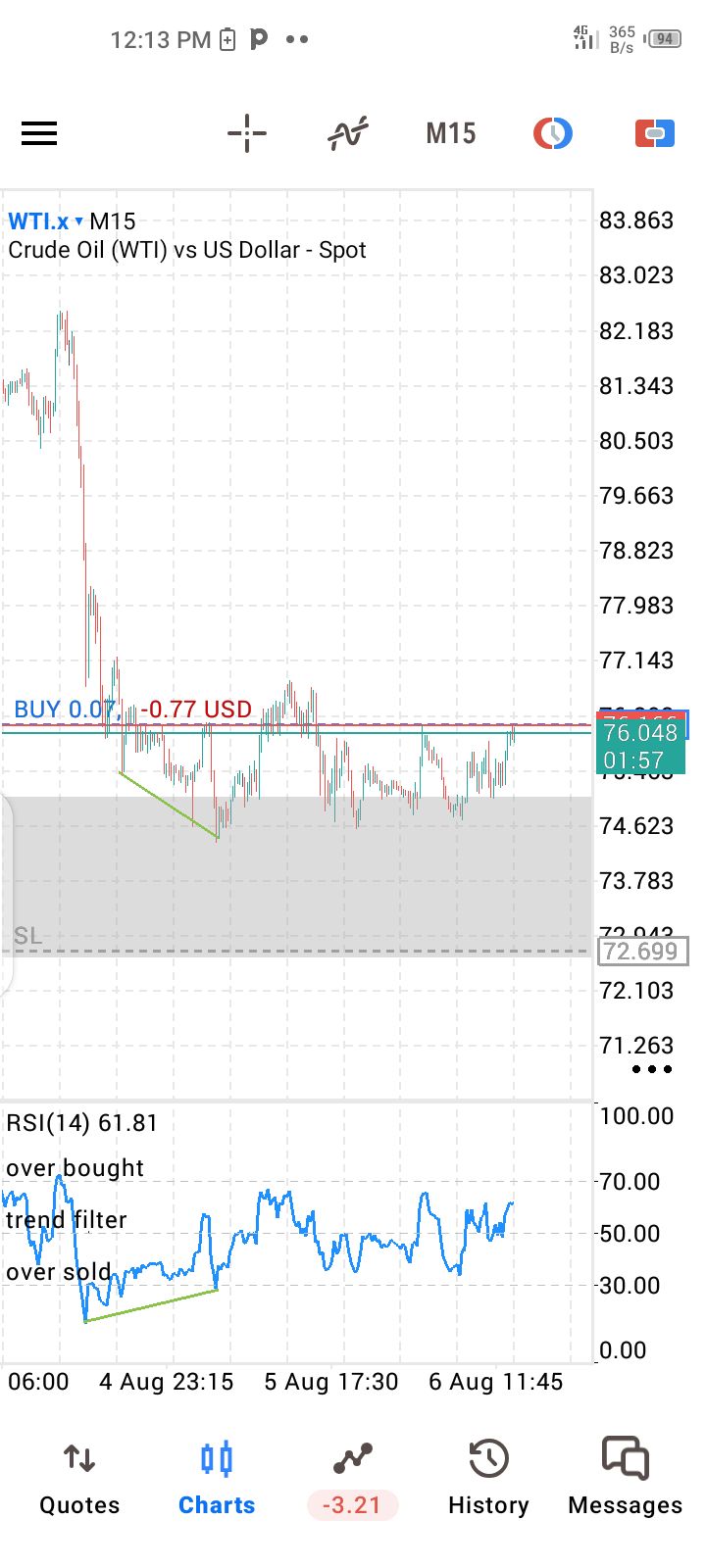The width and height of the screenshot is (706, 1568).
Task: Change the M15 timeframe
Action: click(x=451, y=133)
